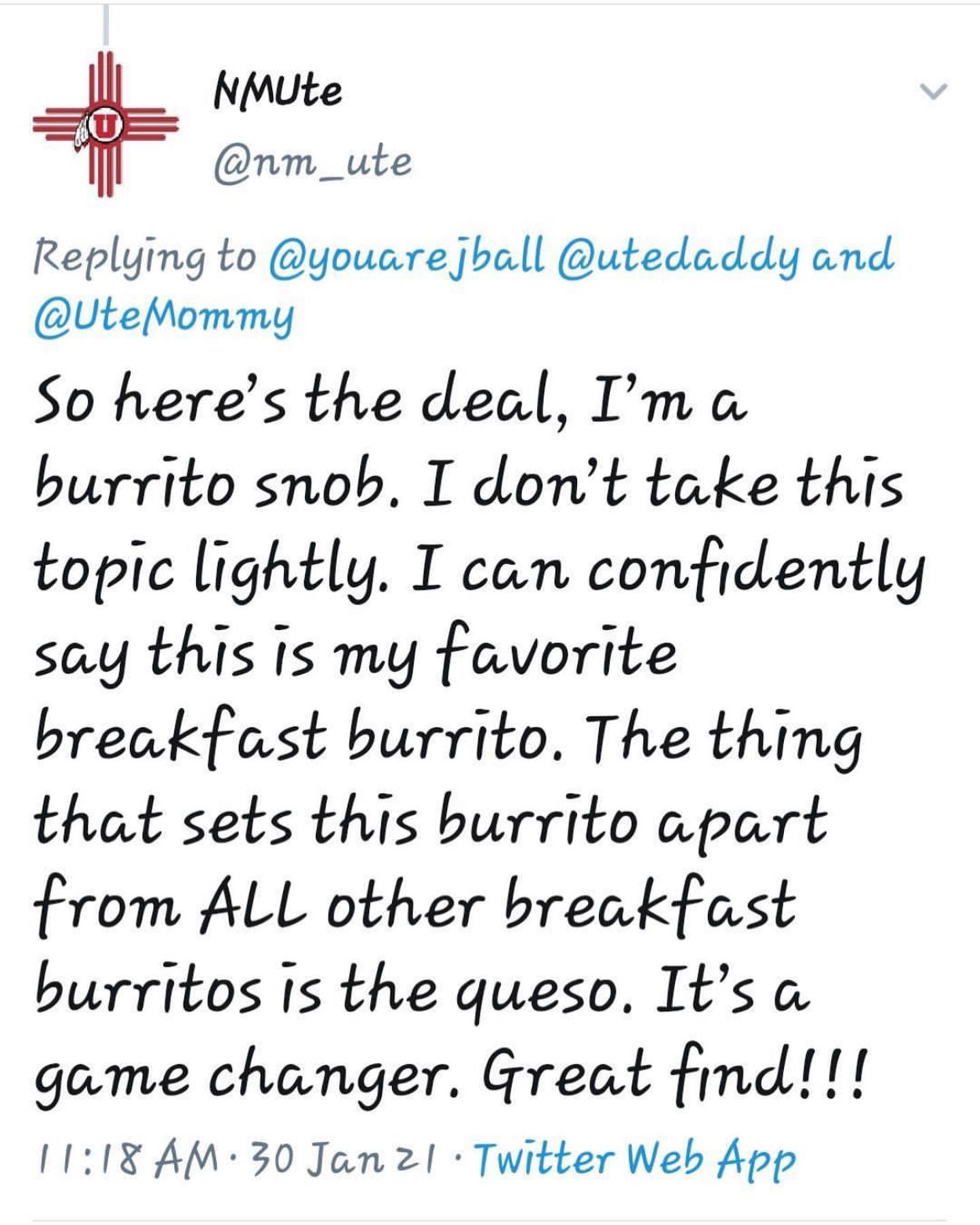This screenshot has width=980, height=1225.
Task: Open NMUte's profile picture
Action: click(x=104, y=124)
